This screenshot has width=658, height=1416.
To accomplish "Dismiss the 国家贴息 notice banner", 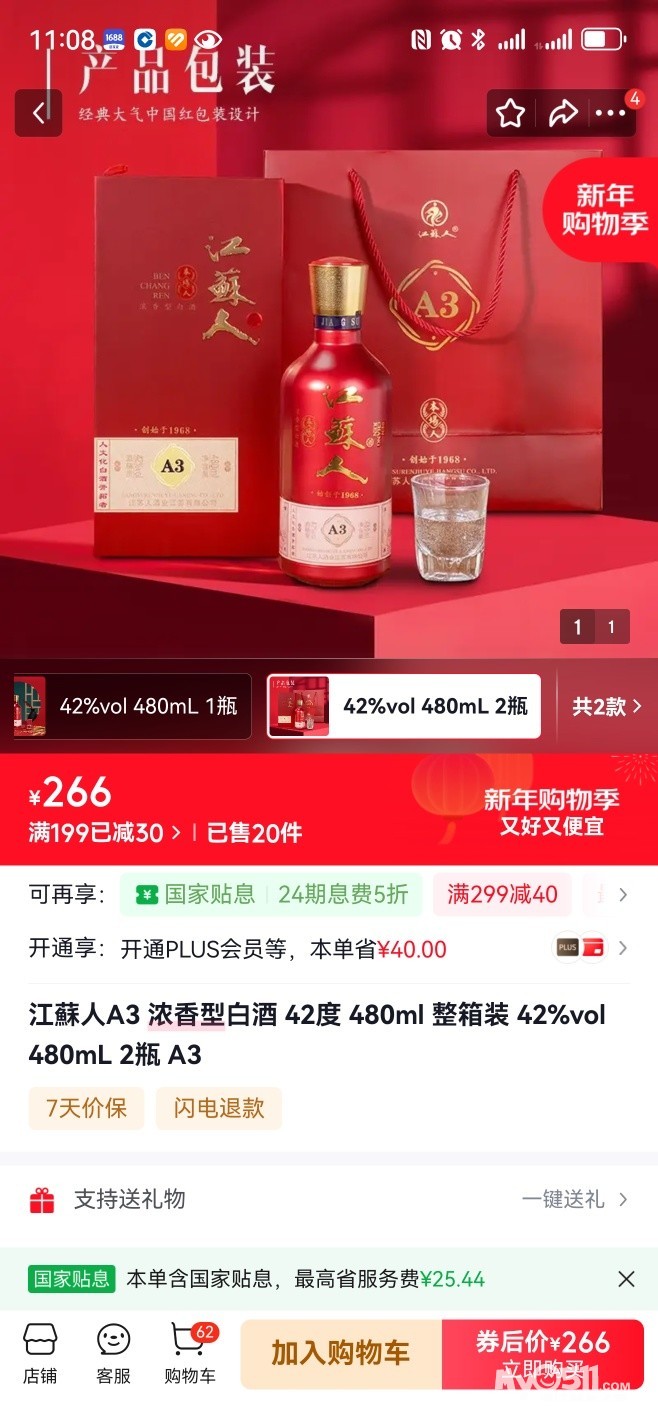I will pyautogui.click(x=626, y=1279).
